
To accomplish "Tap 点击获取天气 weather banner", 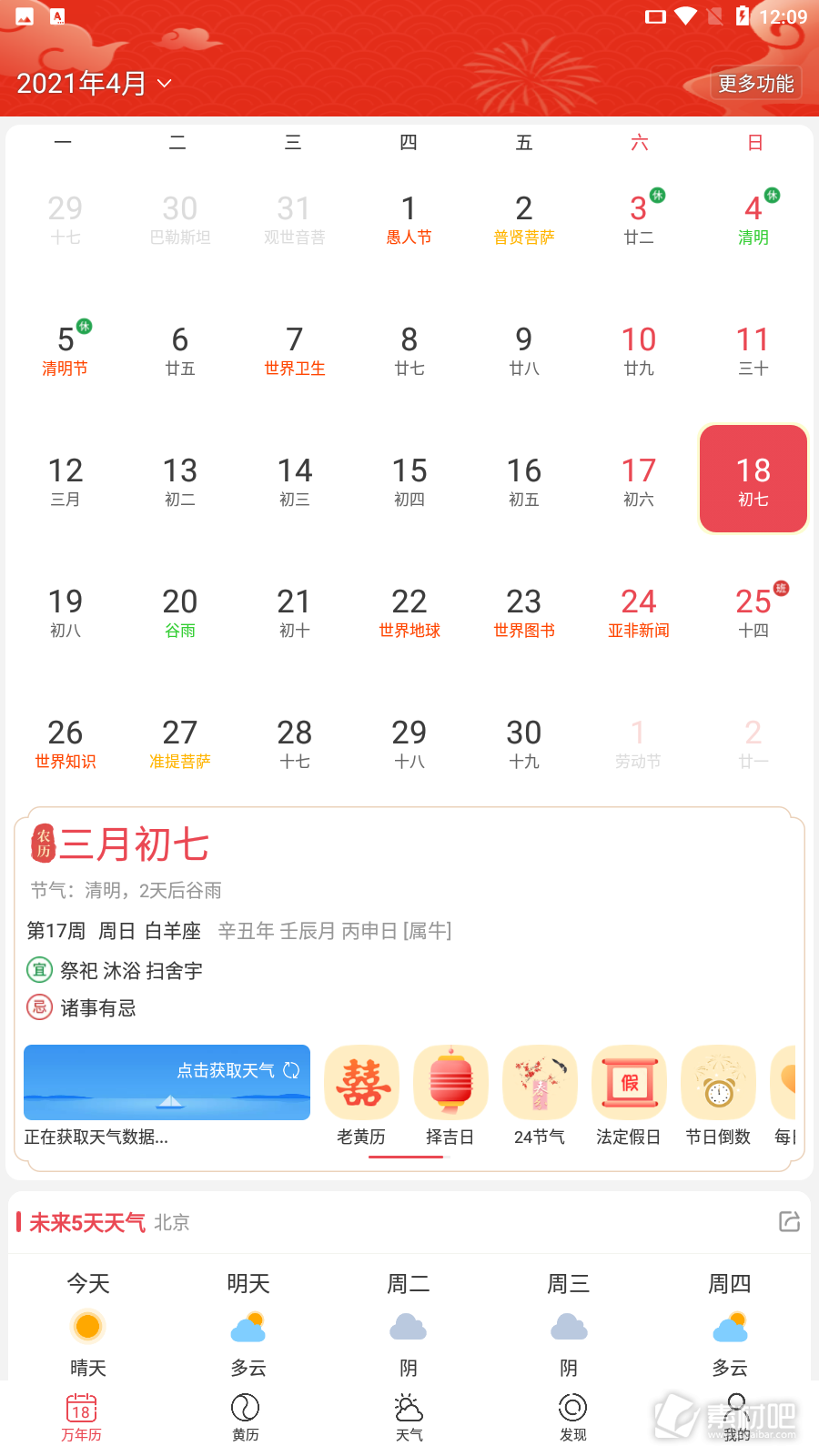I will [x=167, y=1082].
